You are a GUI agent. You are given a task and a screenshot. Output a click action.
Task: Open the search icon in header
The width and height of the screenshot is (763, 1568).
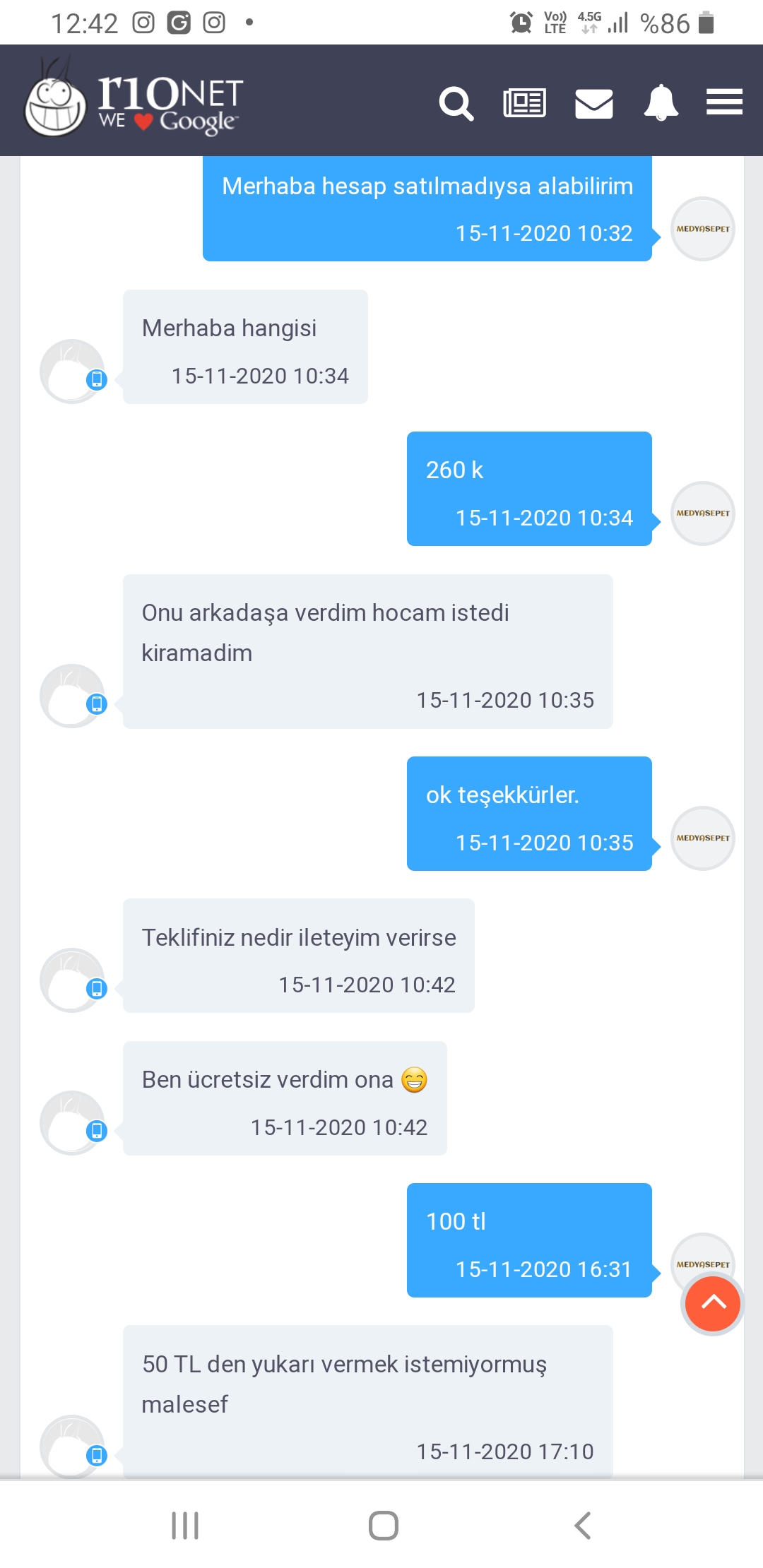coord(456,104)
